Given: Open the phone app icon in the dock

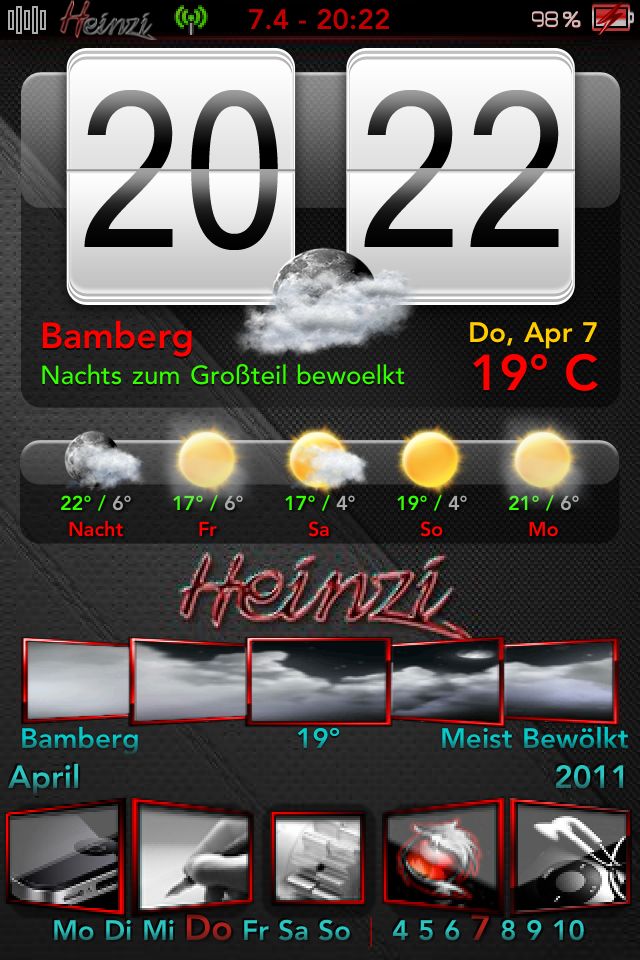Looking at the screenshot, I should tap(65, 860).
